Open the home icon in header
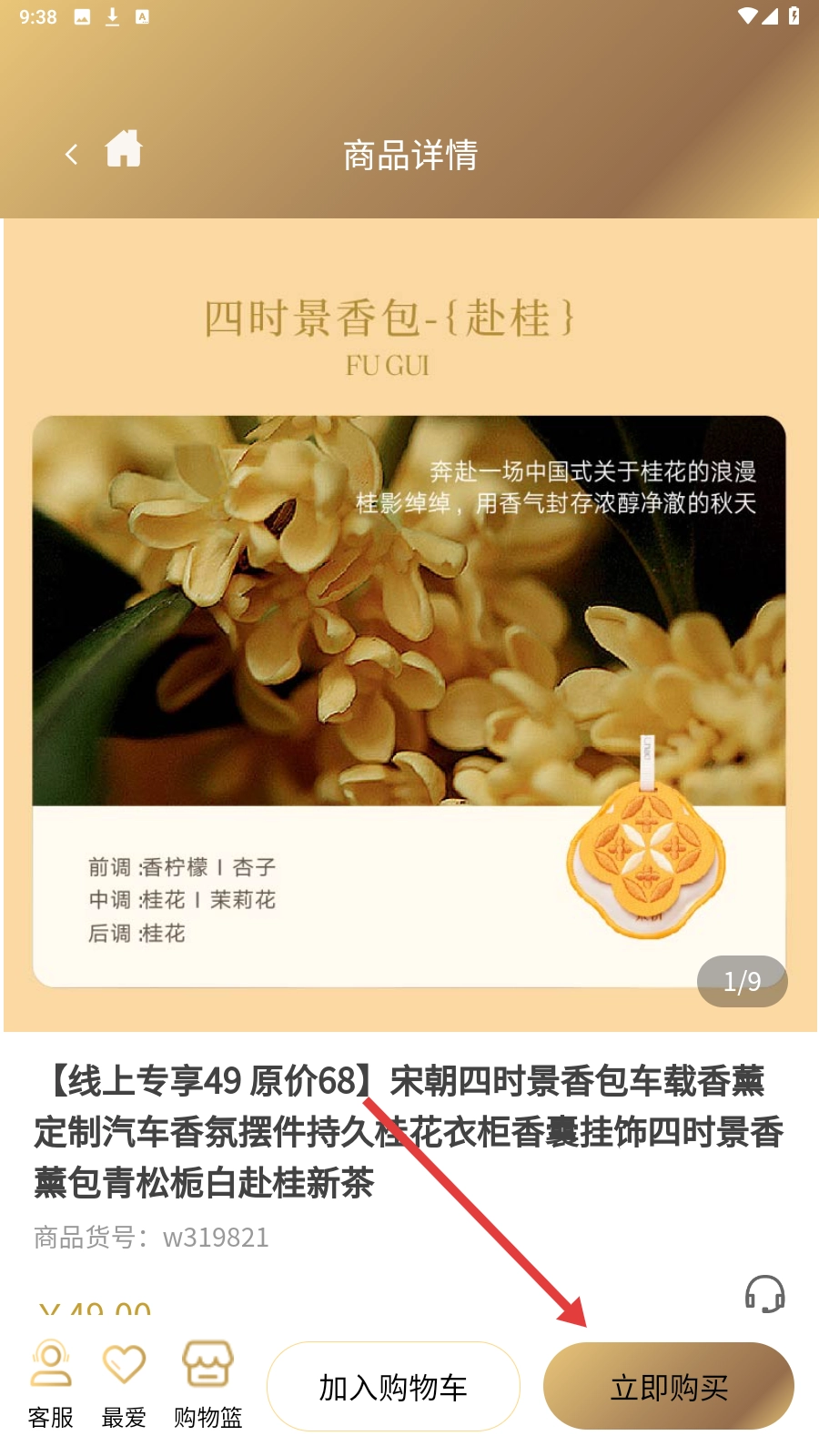Screen dimensions: 819x1456 [x=124, y=149]
